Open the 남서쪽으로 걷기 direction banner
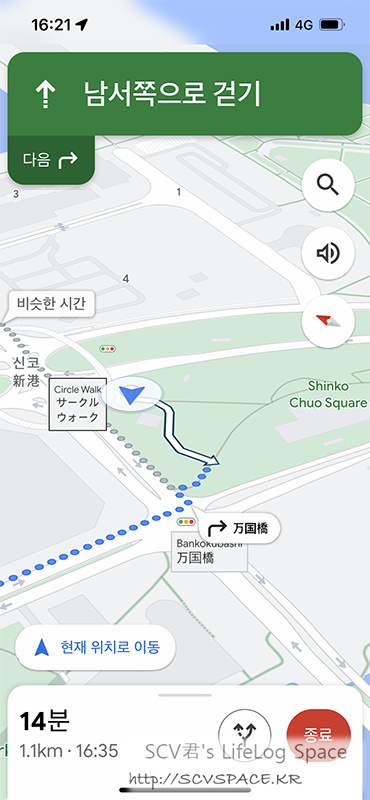Image resolution: width=370 pixels, height=800 pixels. 185,94
